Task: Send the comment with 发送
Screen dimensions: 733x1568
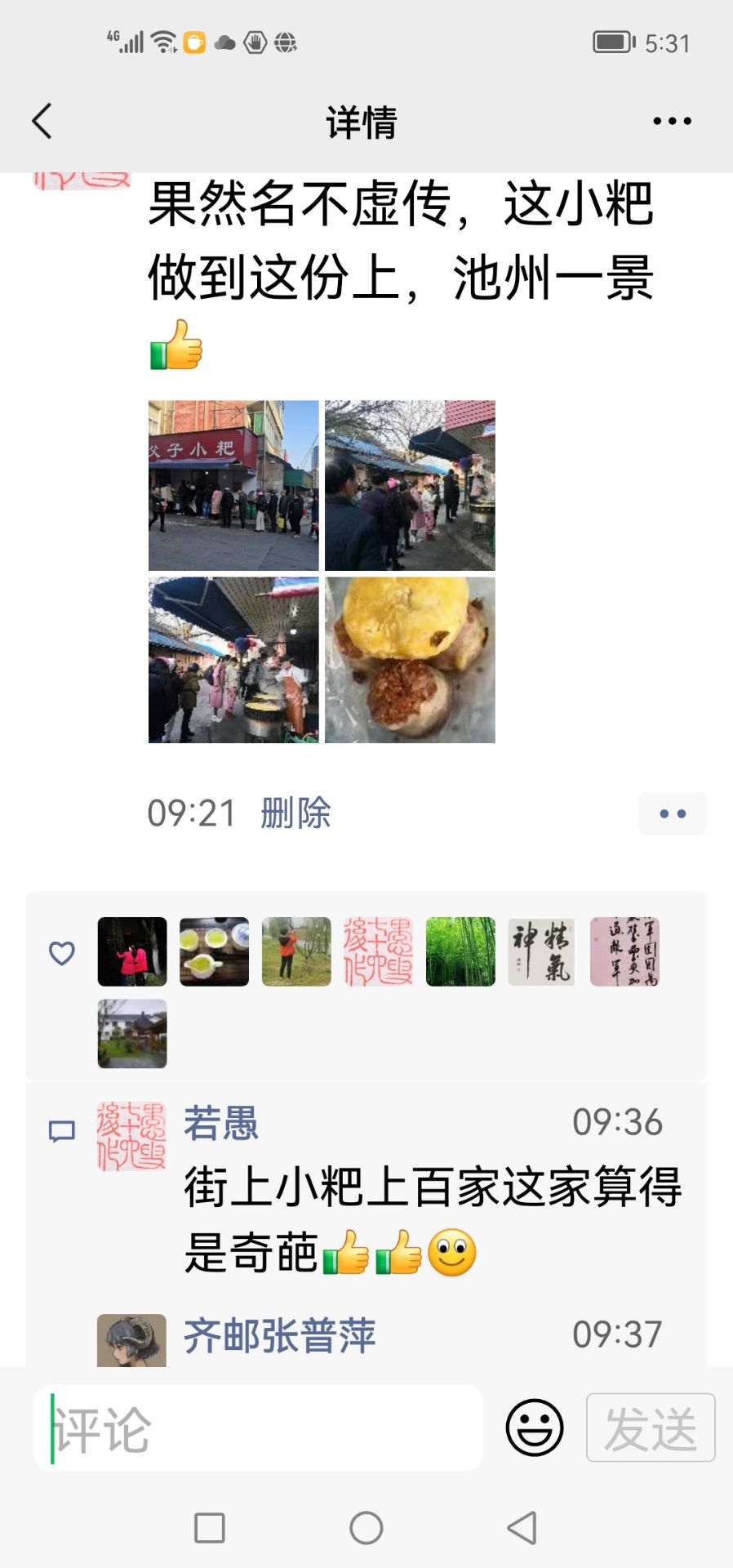Action: pyautogui.click(x=651, y=1428)
